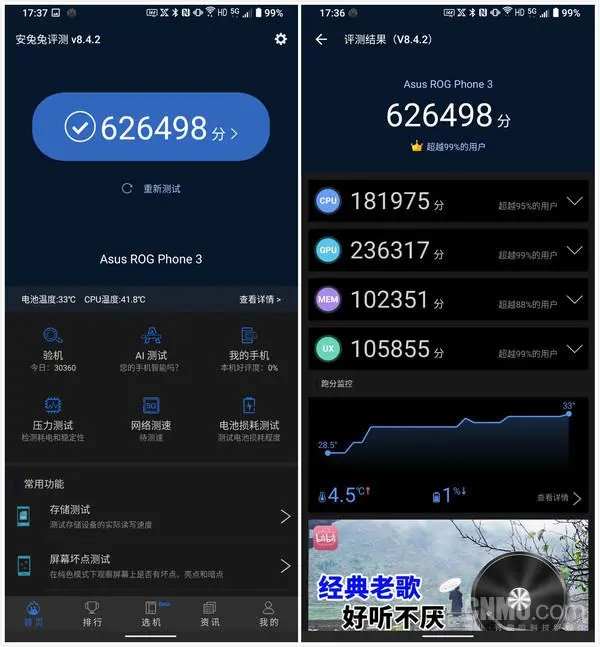
Task: Expand the MEM score section
Action: click(x=574, y=299)
